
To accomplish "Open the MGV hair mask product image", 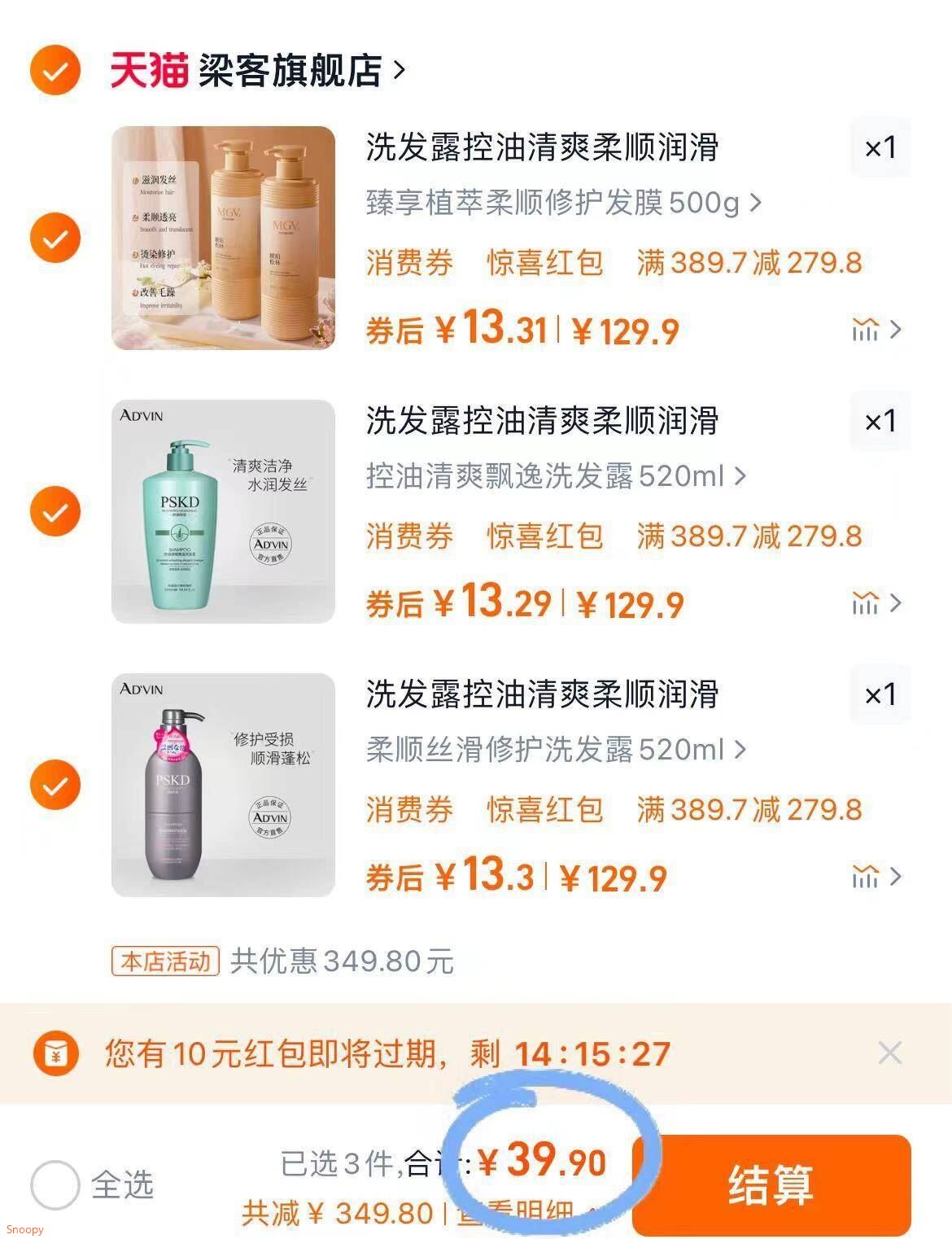I will pyautogui.click(x=223, y=238).
